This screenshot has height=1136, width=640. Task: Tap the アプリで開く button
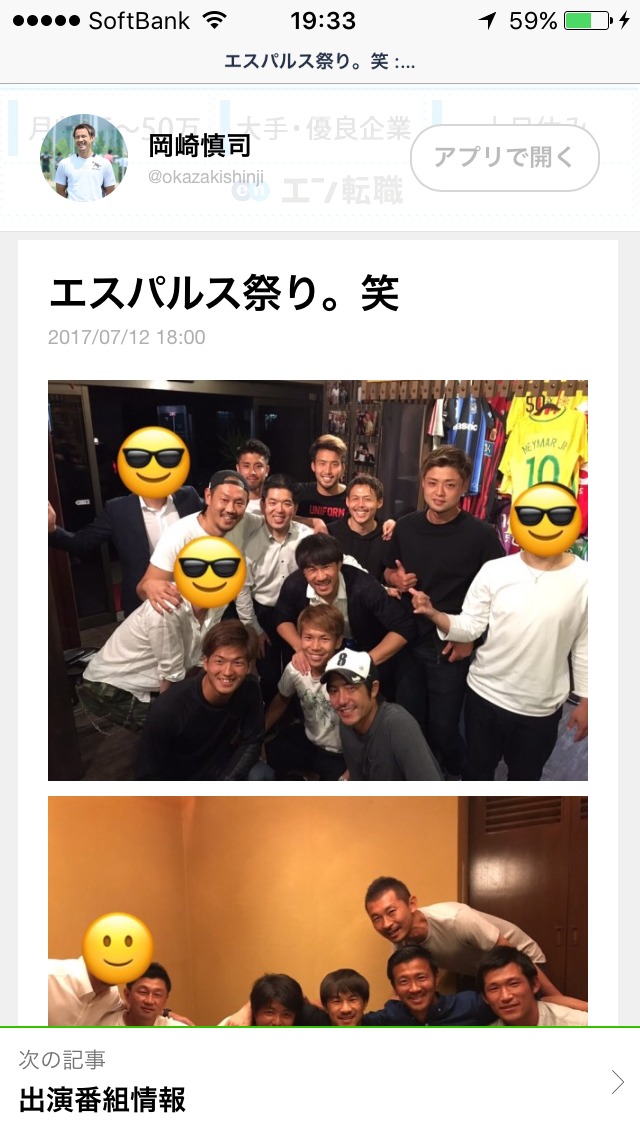(x=504, y=157)
